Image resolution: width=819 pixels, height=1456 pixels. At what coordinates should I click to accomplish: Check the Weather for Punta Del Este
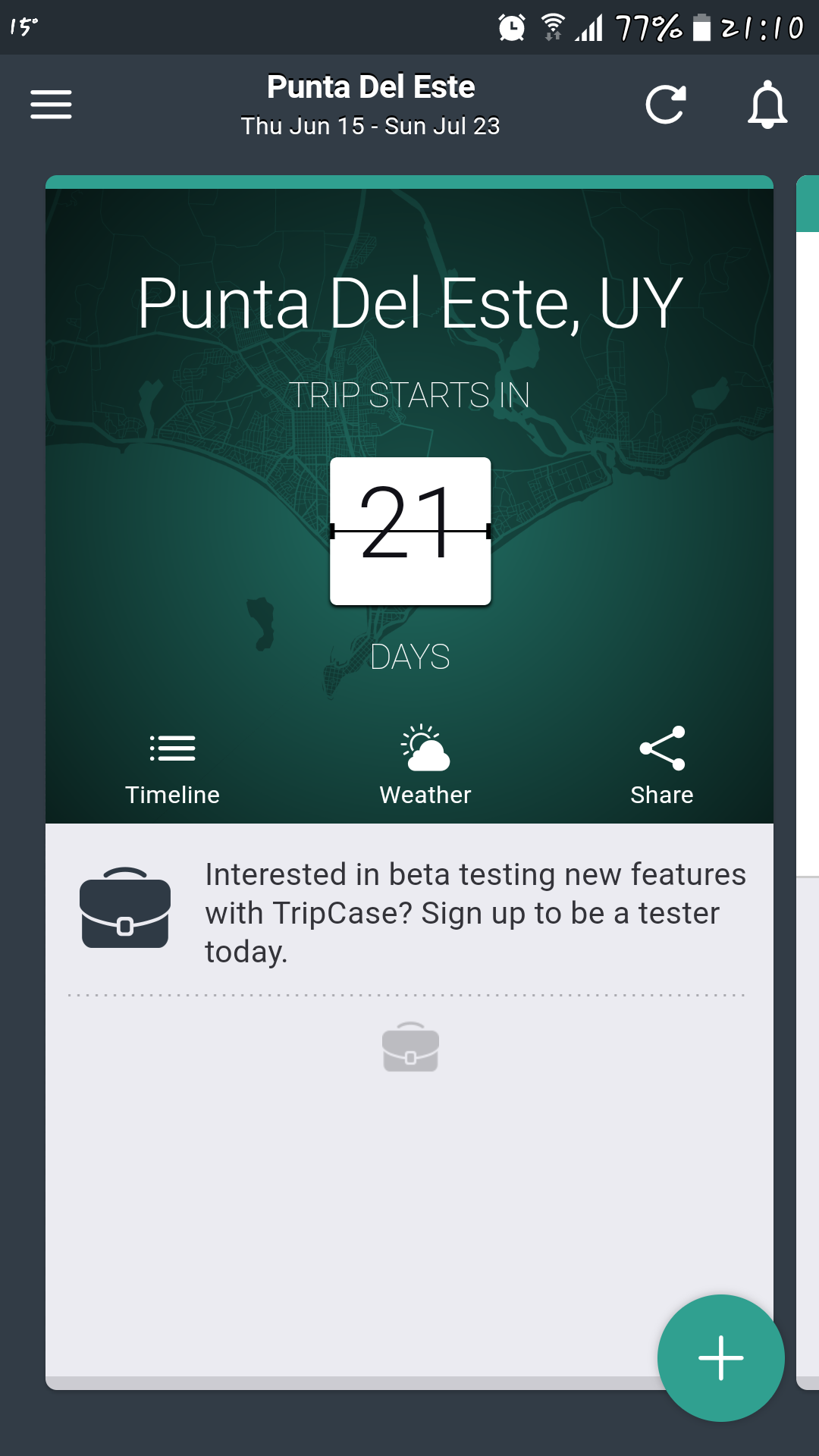425,766
